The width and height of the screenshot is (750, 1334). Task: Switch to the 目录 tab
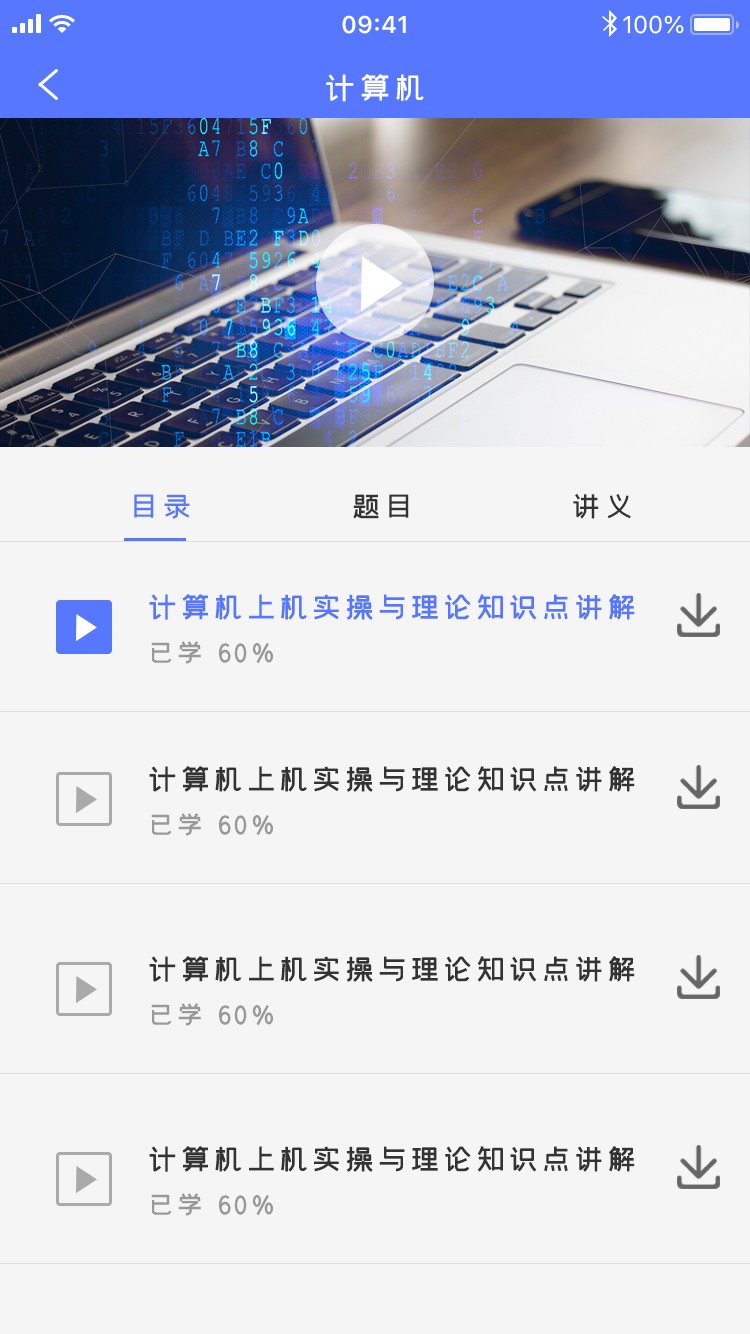pyautogui.click(x=160, y=506)
